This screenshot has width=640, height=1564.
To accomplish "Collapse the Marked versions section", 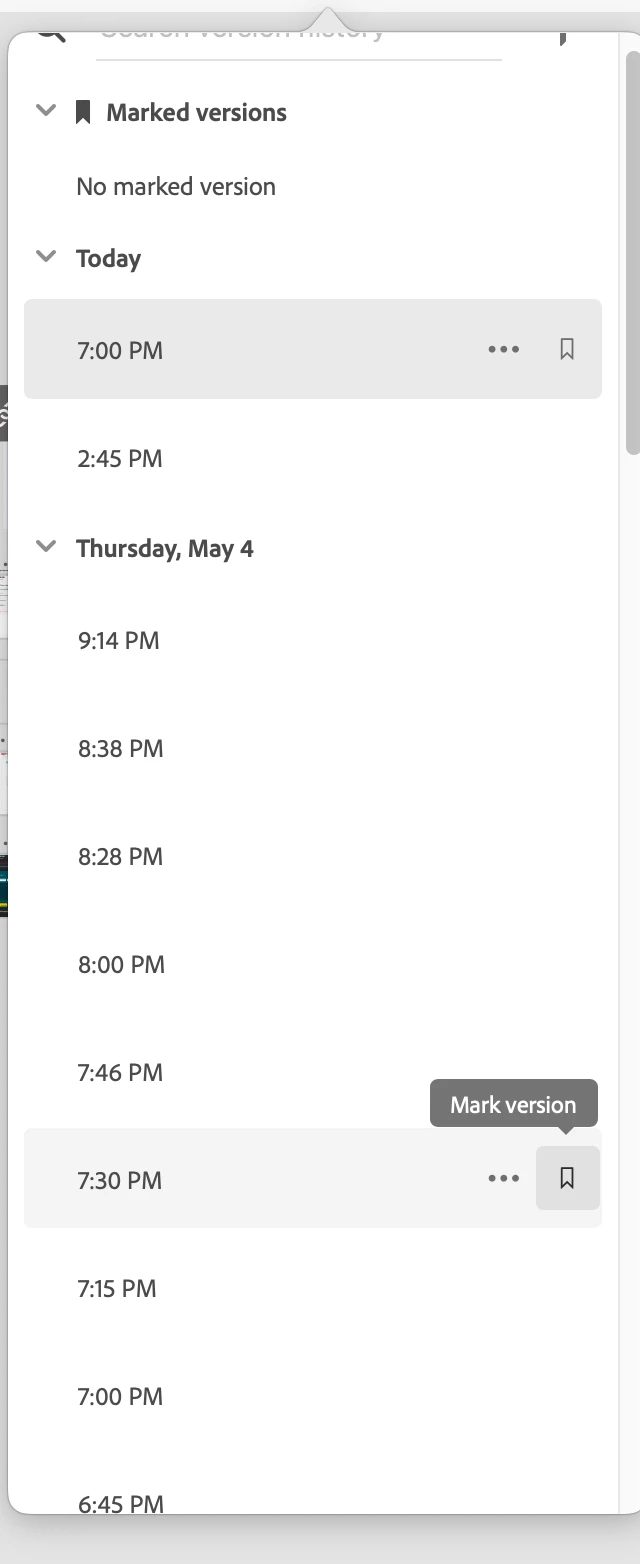I will [x=46, y=111].
